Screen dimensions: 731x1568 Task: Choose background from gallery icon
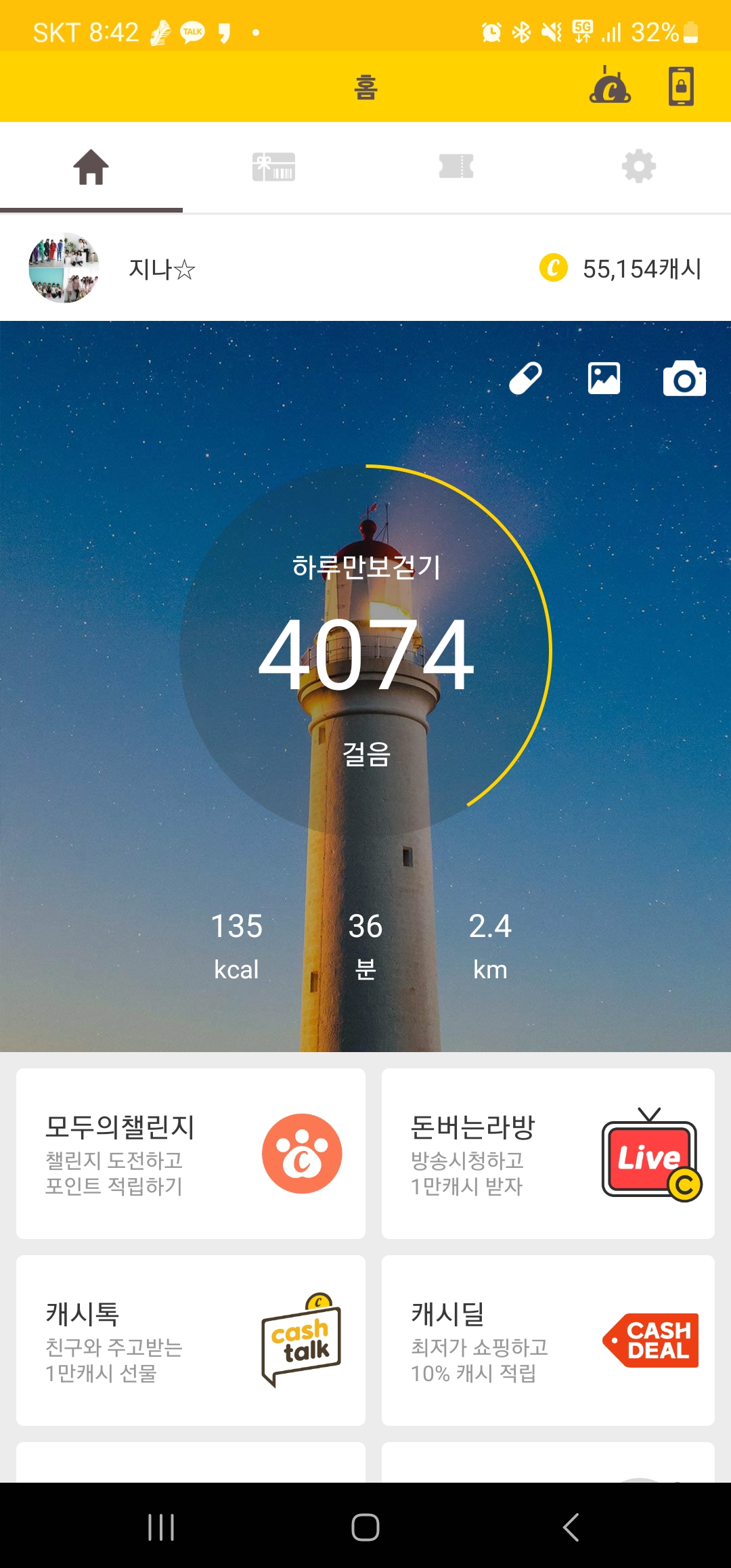(604, 378)
